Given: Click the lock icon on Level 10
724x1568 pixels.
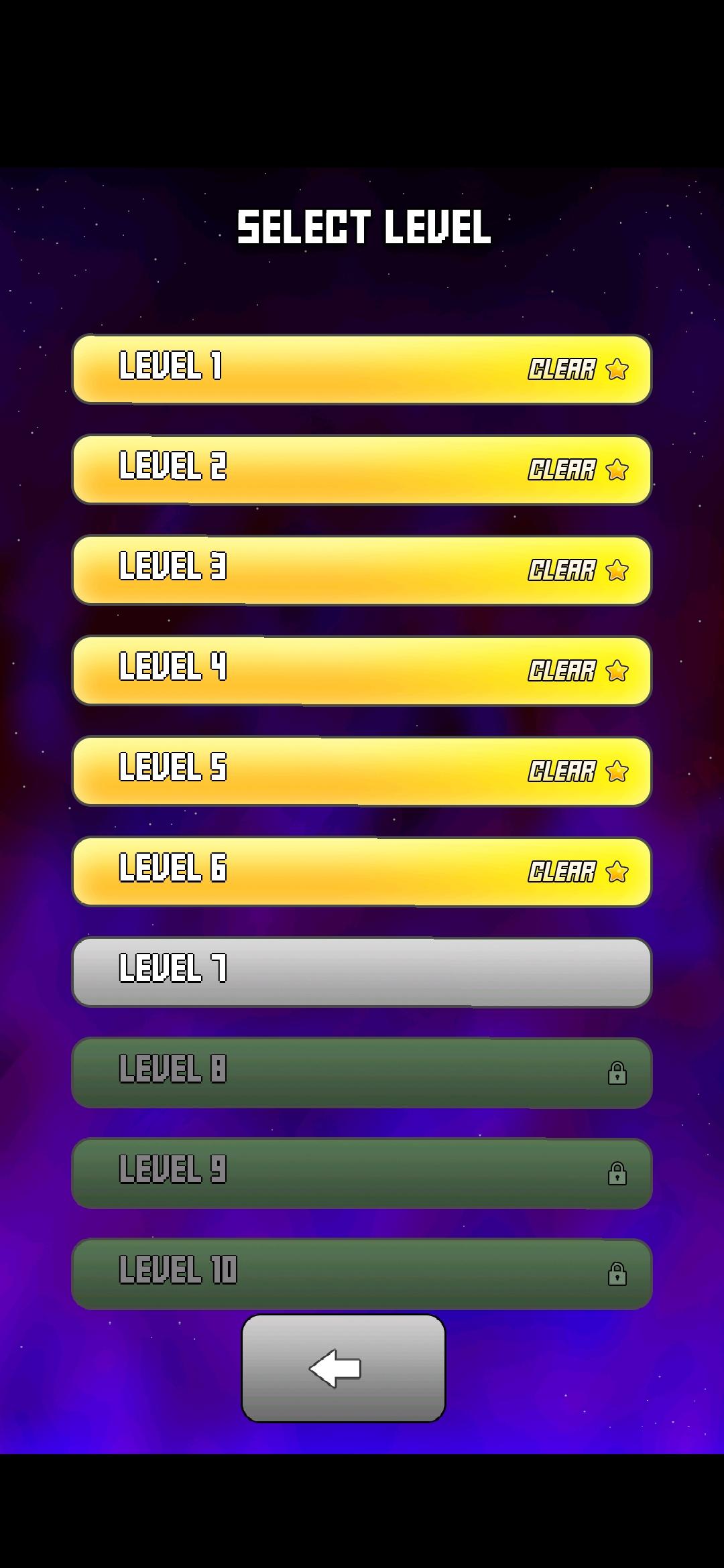Looking at the screenshot, I should pos(617,1272).
